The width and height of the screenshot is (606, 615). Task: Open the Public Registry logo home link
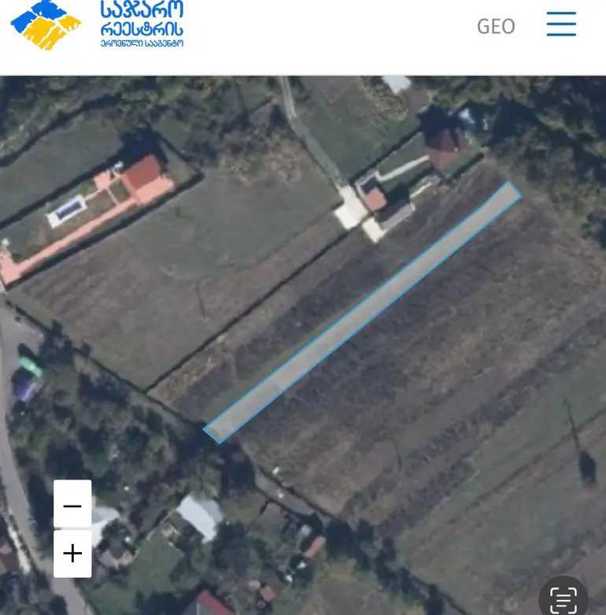tap(97, 25)
